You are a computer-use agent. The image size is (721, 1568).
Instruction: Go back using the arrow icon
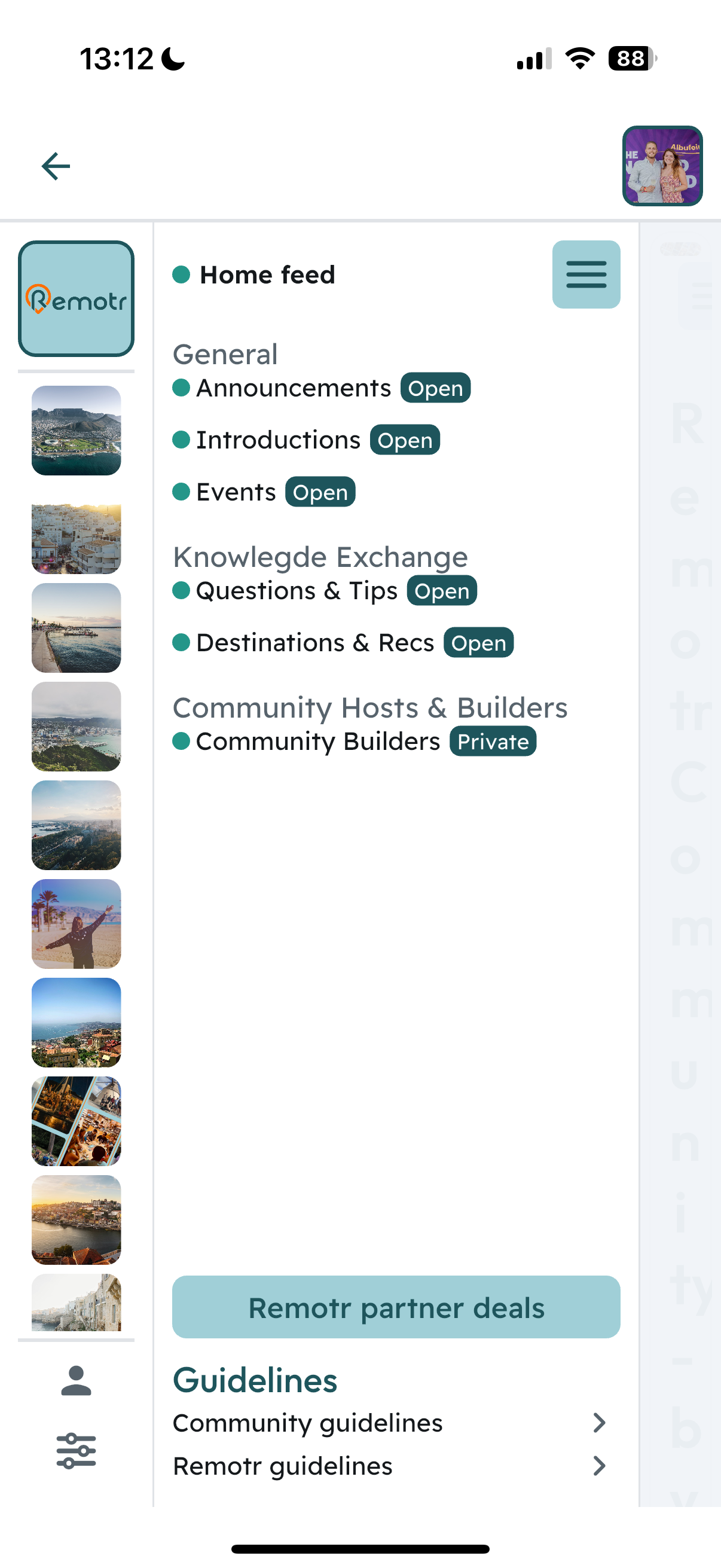pos(56,166)
